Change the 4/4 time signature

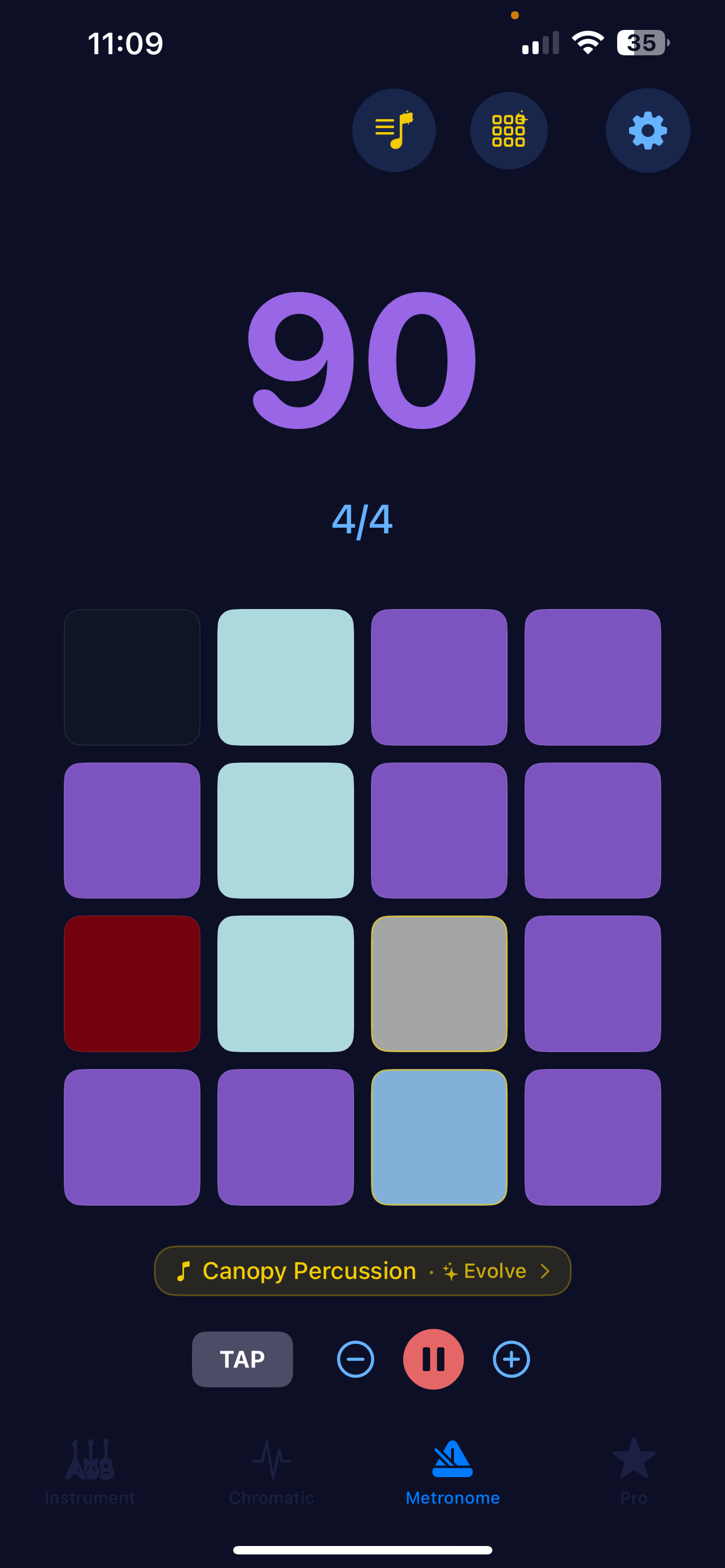[x=362, y=520]
